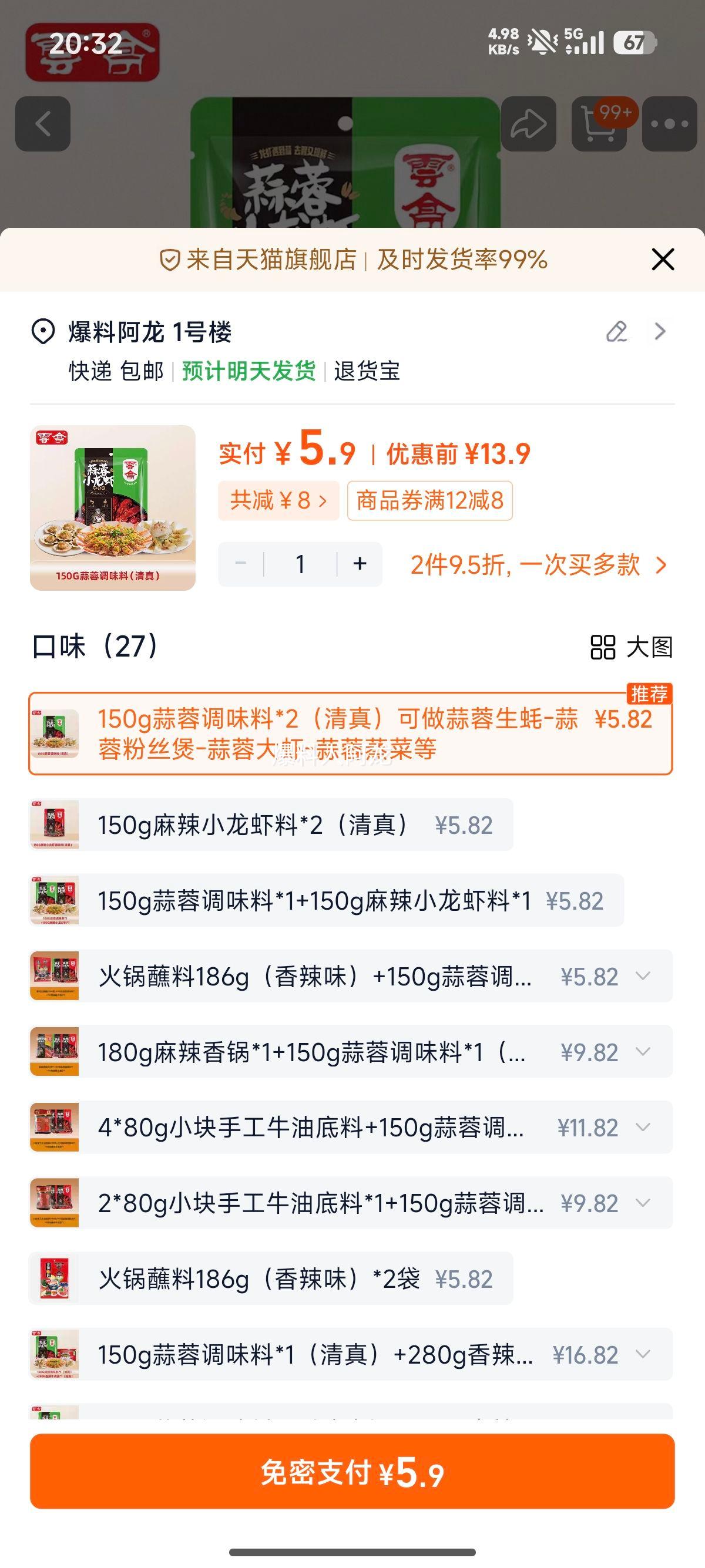Open address details via the right chevron

click(659, 332)
